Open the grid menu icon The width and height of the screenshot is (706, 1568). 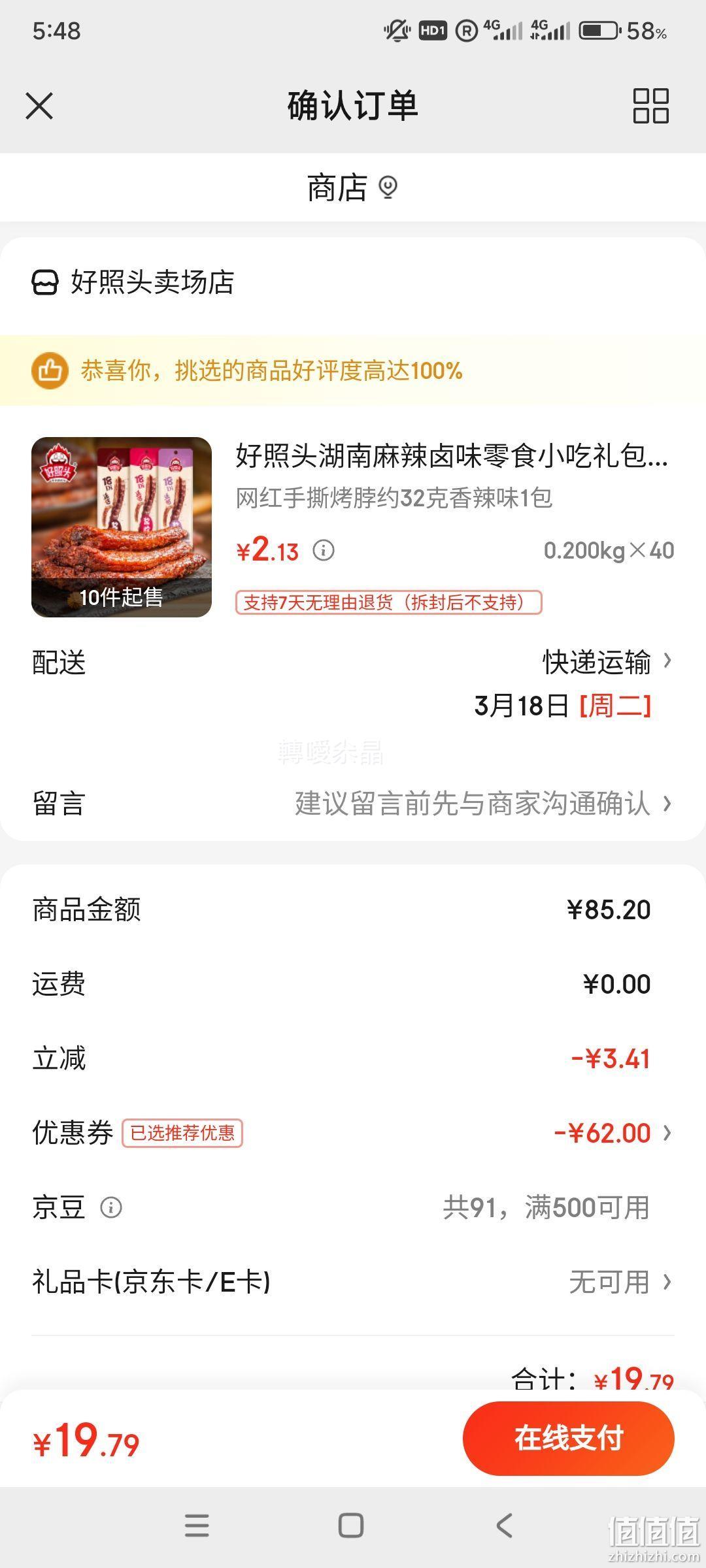[x=650, y=106]
